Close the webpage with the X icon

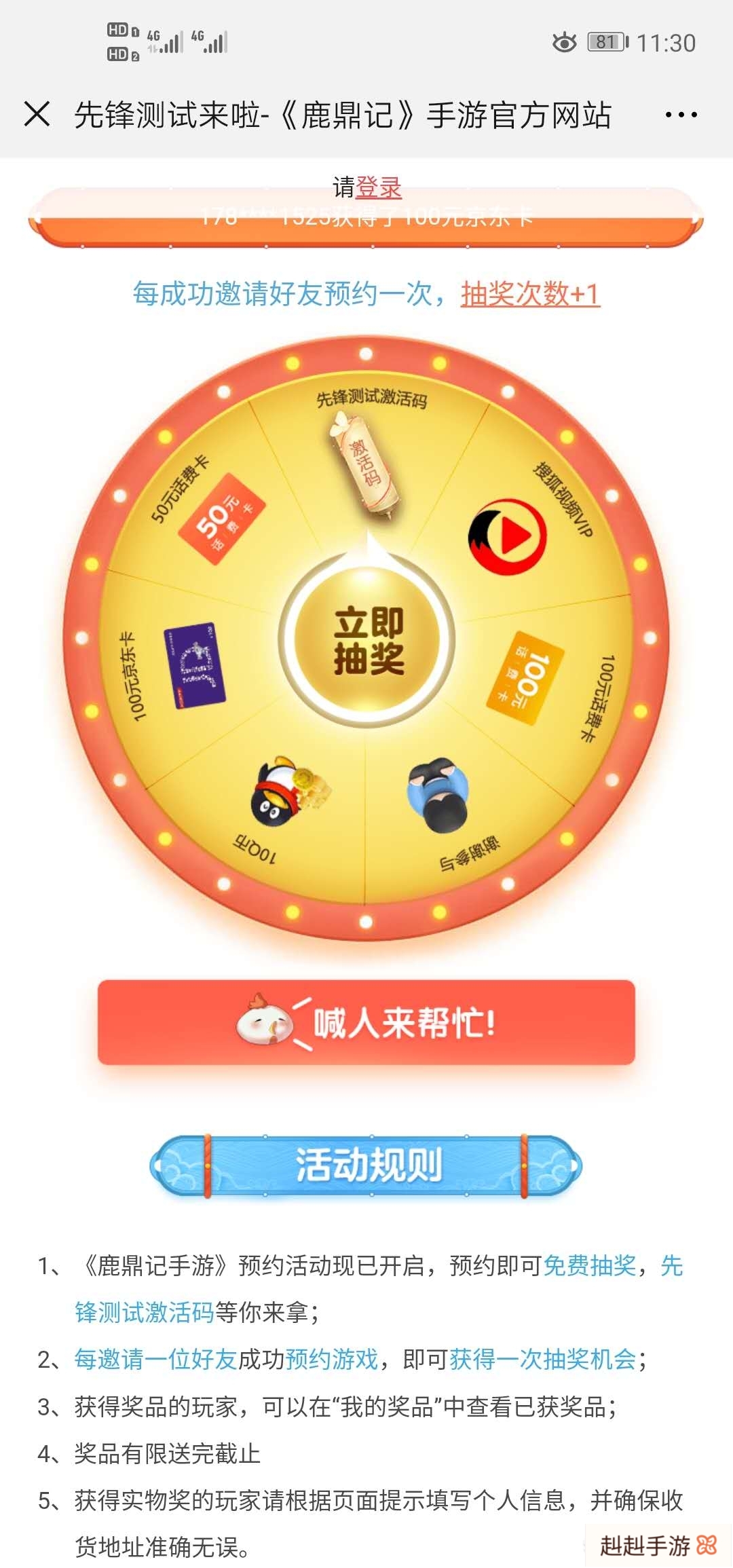37,114
